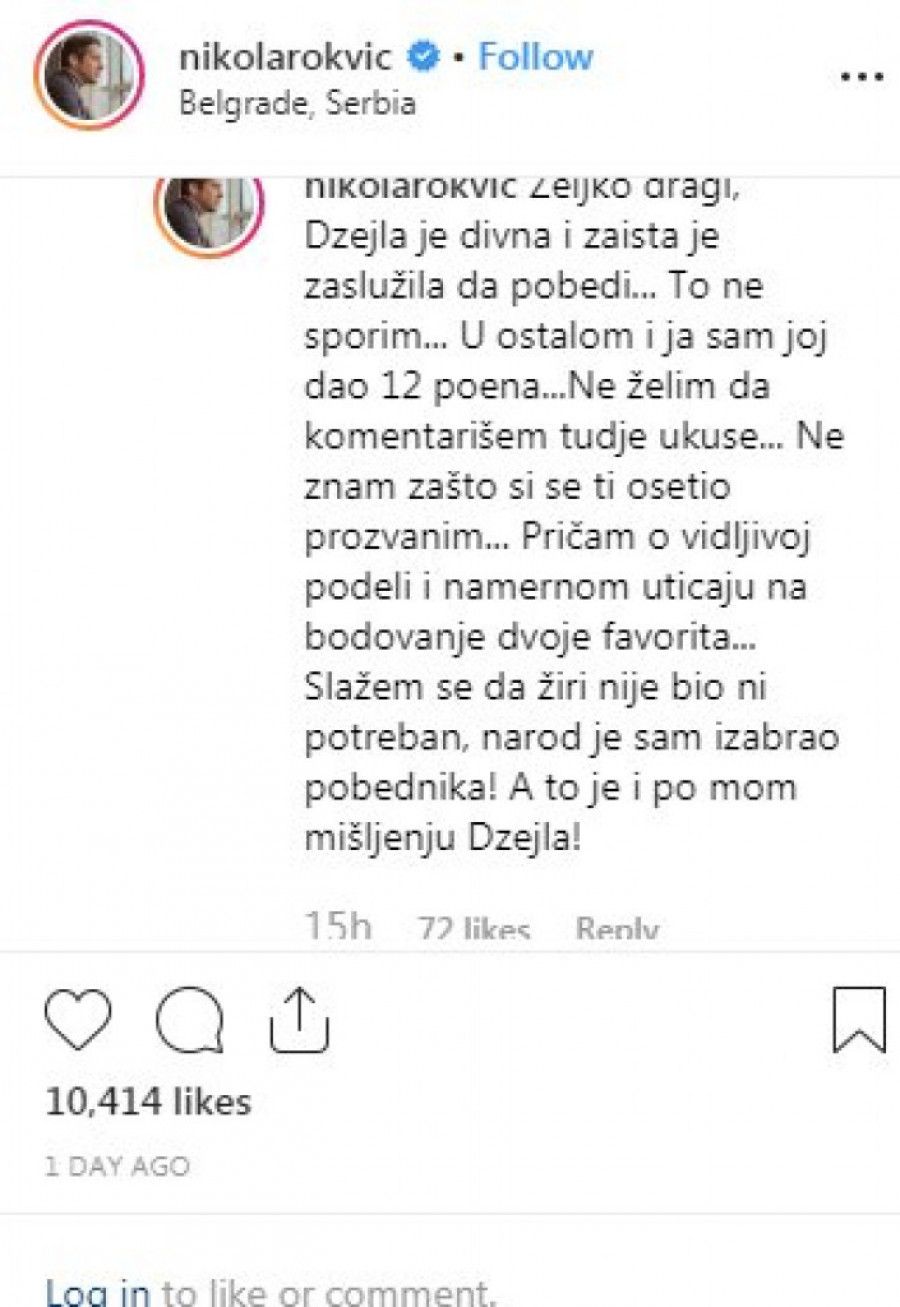This screenshot has width=900, height=1307.
Task: Save post with the bookmark icon
Action: coord(859,1020)
